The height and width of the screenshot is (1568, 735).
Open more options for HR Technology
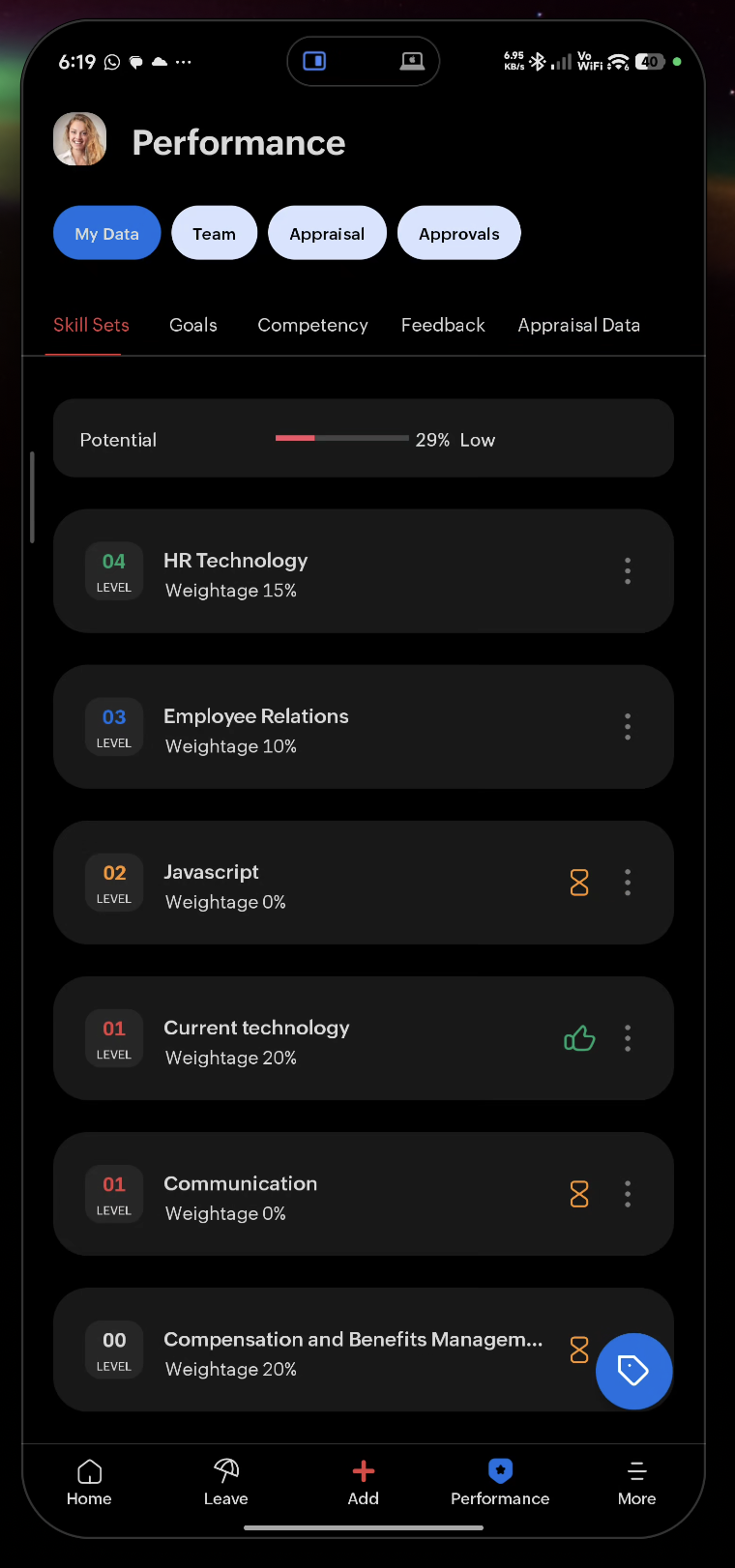[x=628, y=571]
